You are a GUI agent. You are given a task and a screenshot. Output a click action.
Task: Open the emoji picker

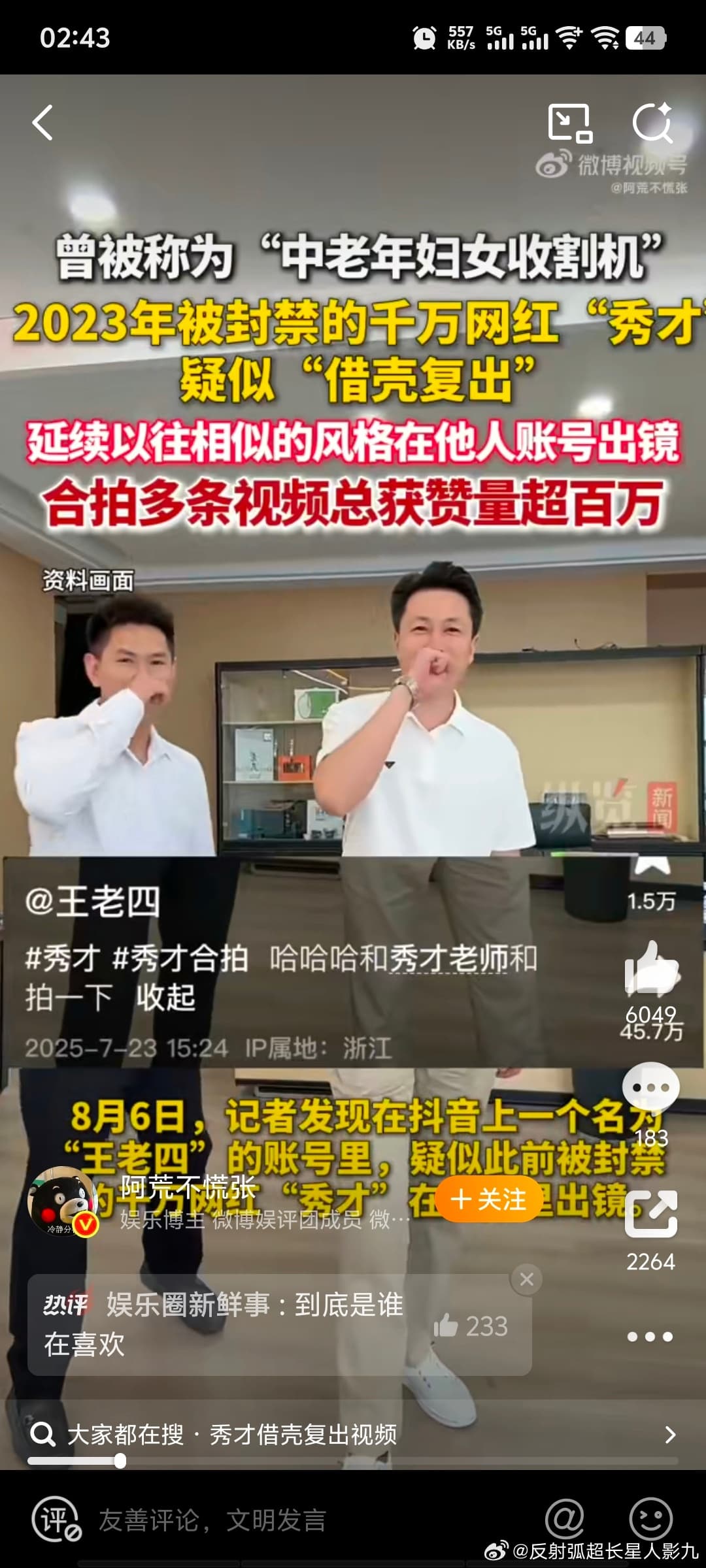[x=650, y=1519]
